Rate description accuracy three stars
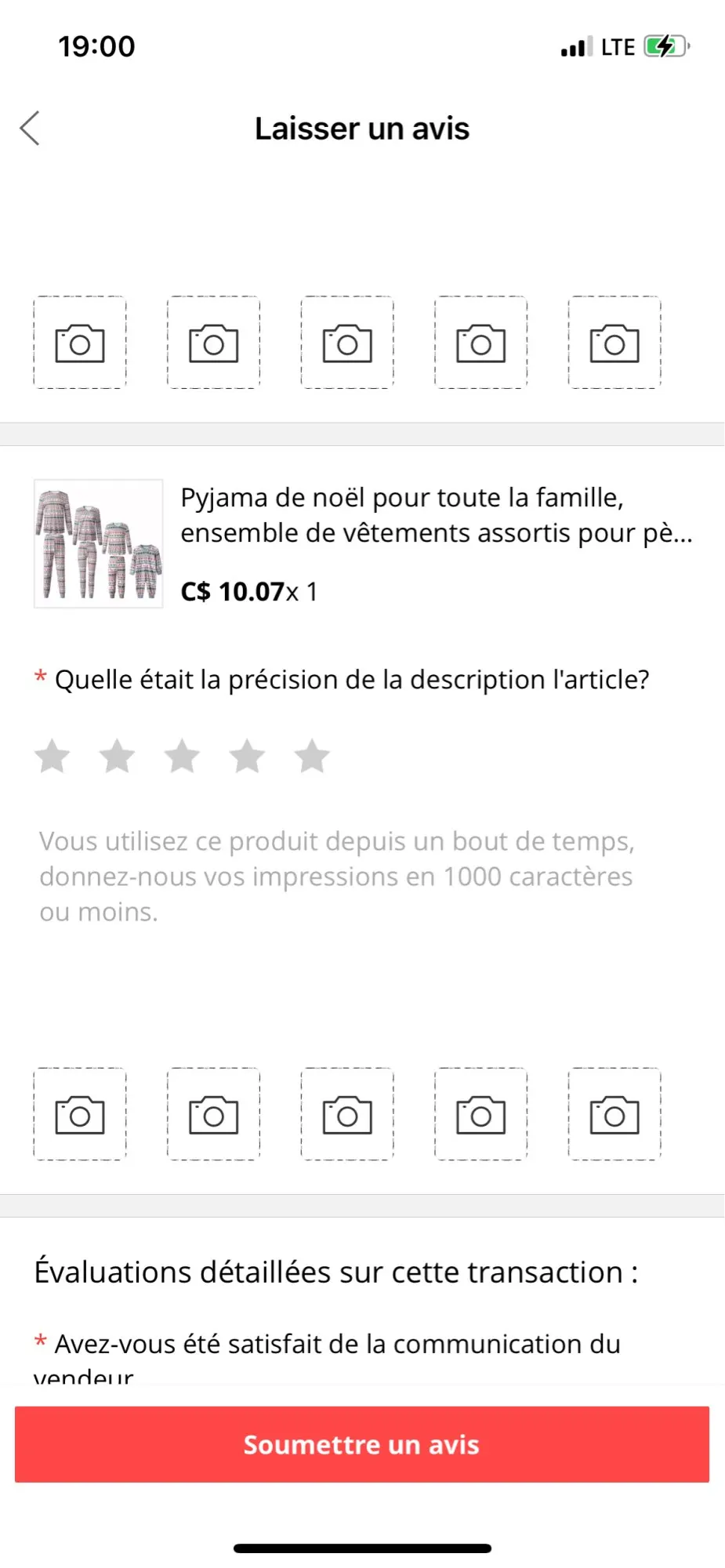725x1568 pixels. (x=182, y=757)
